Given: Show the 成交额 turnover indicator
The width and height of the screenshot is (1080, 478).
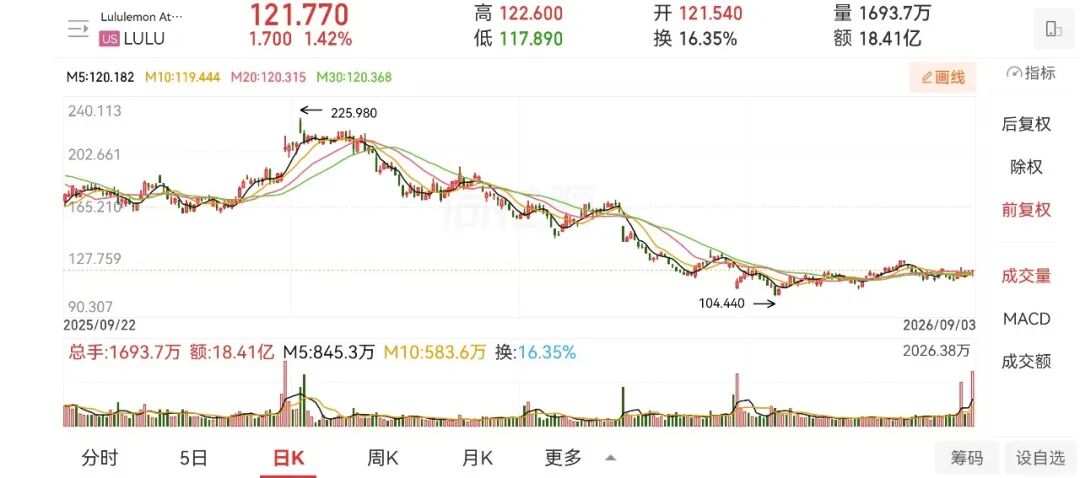Looking at the screenshot, I should [1026, 361].
